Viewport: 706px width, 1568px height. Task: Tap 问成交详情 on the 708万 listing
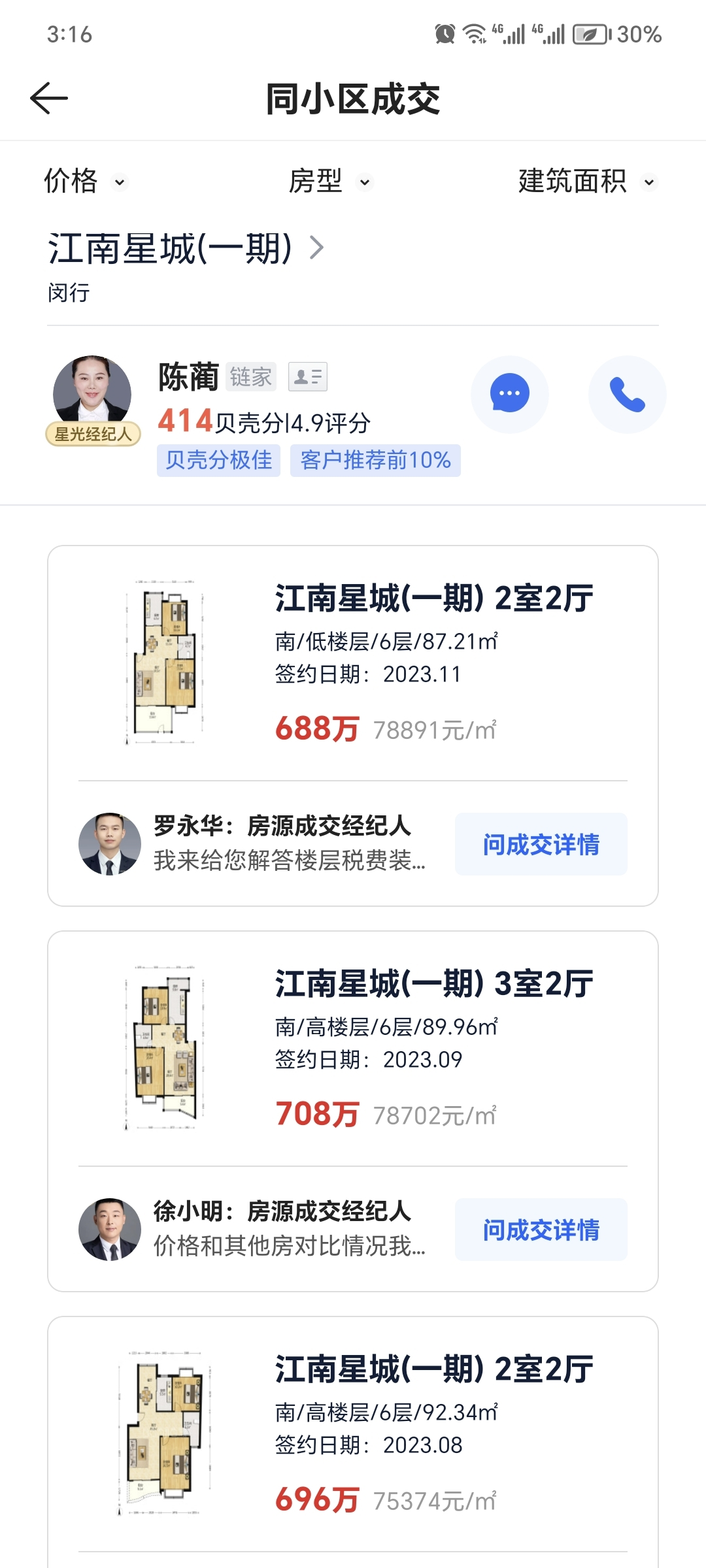(541, 1228)
